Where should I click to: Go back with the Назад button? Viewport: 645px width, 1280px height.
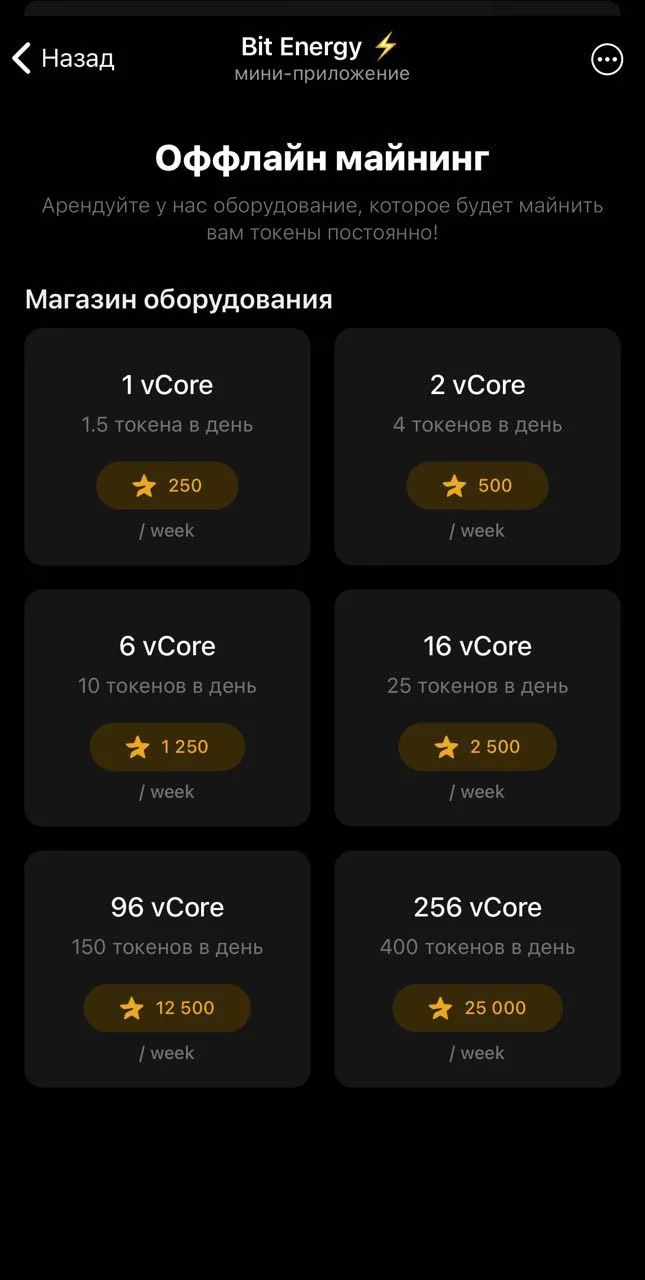point(63,58)
